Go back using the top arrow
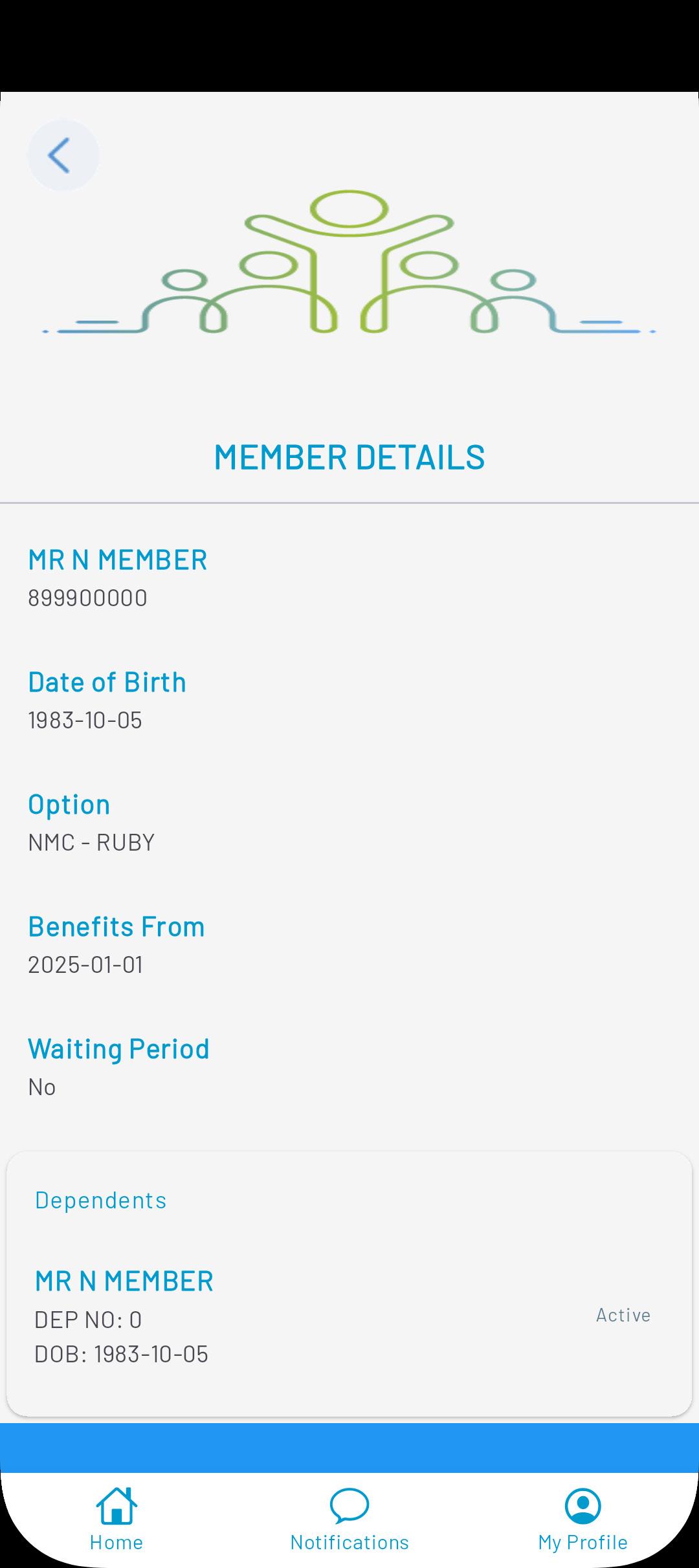 [x=63, y=155]
